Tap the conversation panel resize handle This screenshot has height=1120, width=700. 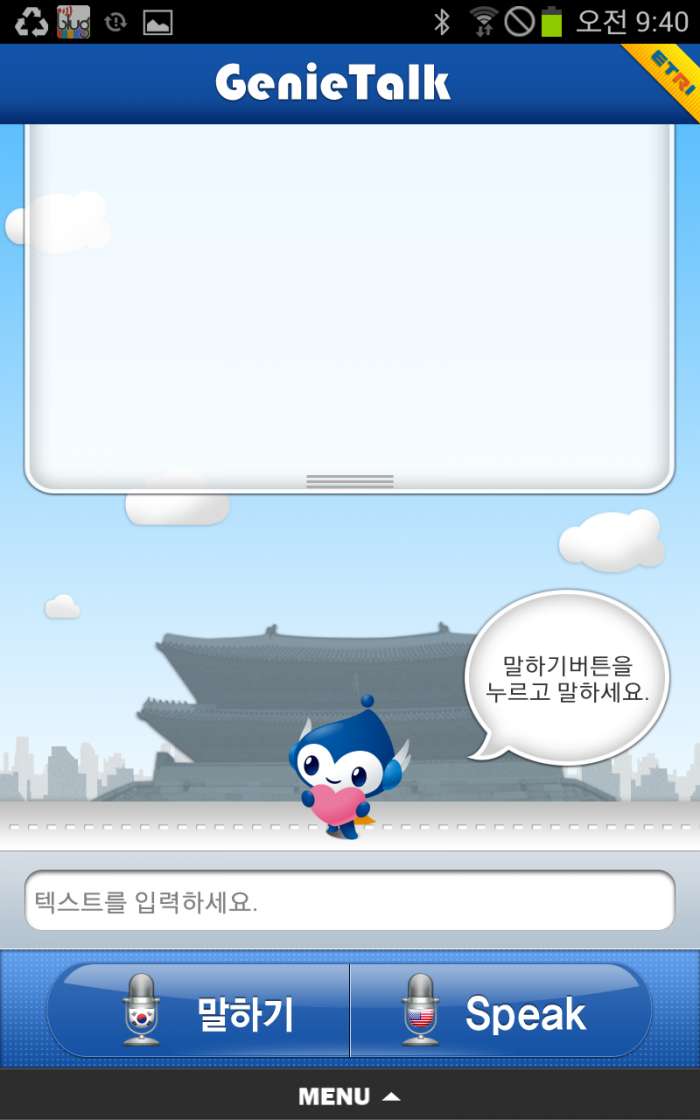click(x=350, y=481)
